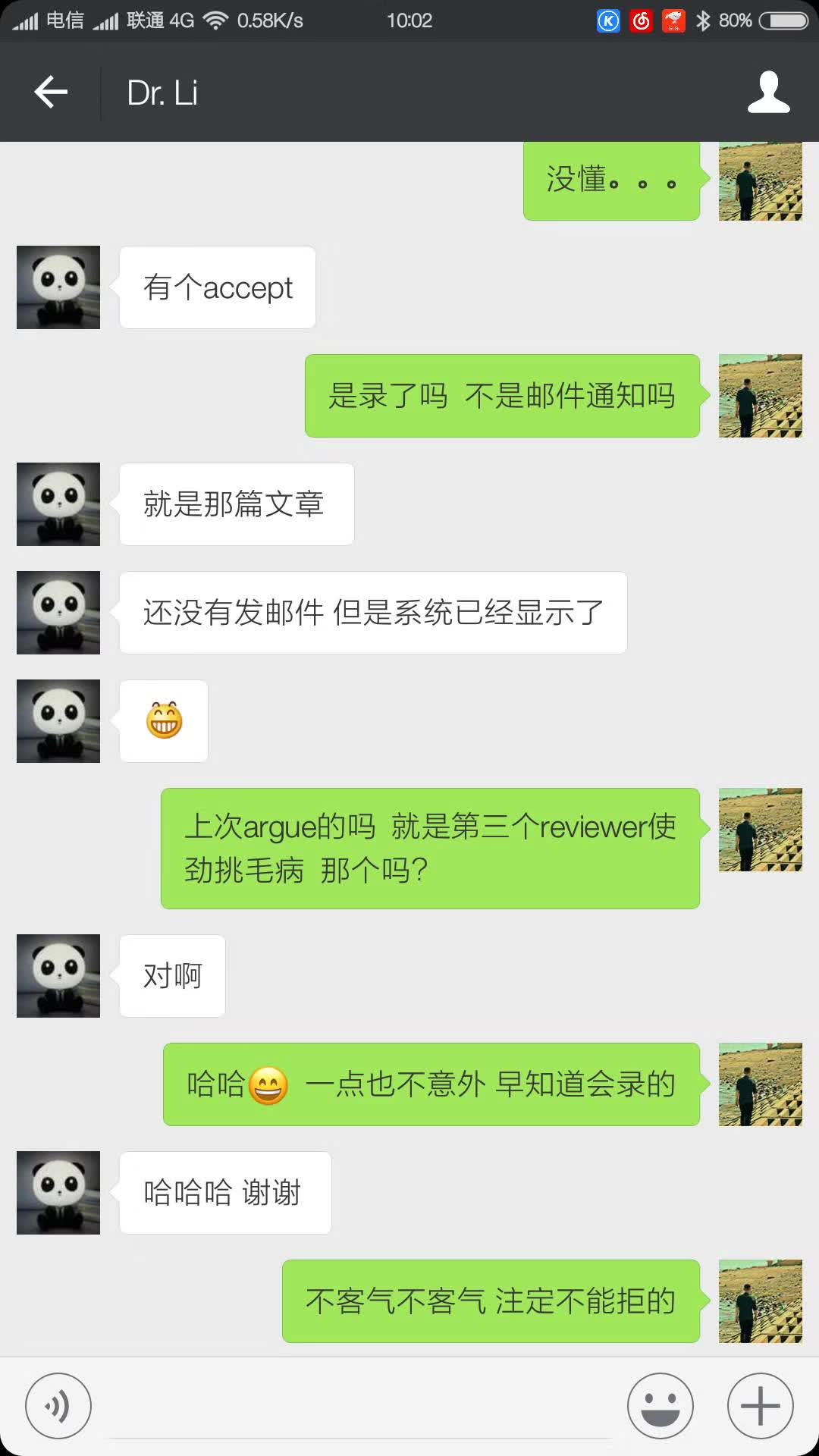Open the emoji sticker panel
This screenshot has height=1456, width=819.
pos(660,1406)
